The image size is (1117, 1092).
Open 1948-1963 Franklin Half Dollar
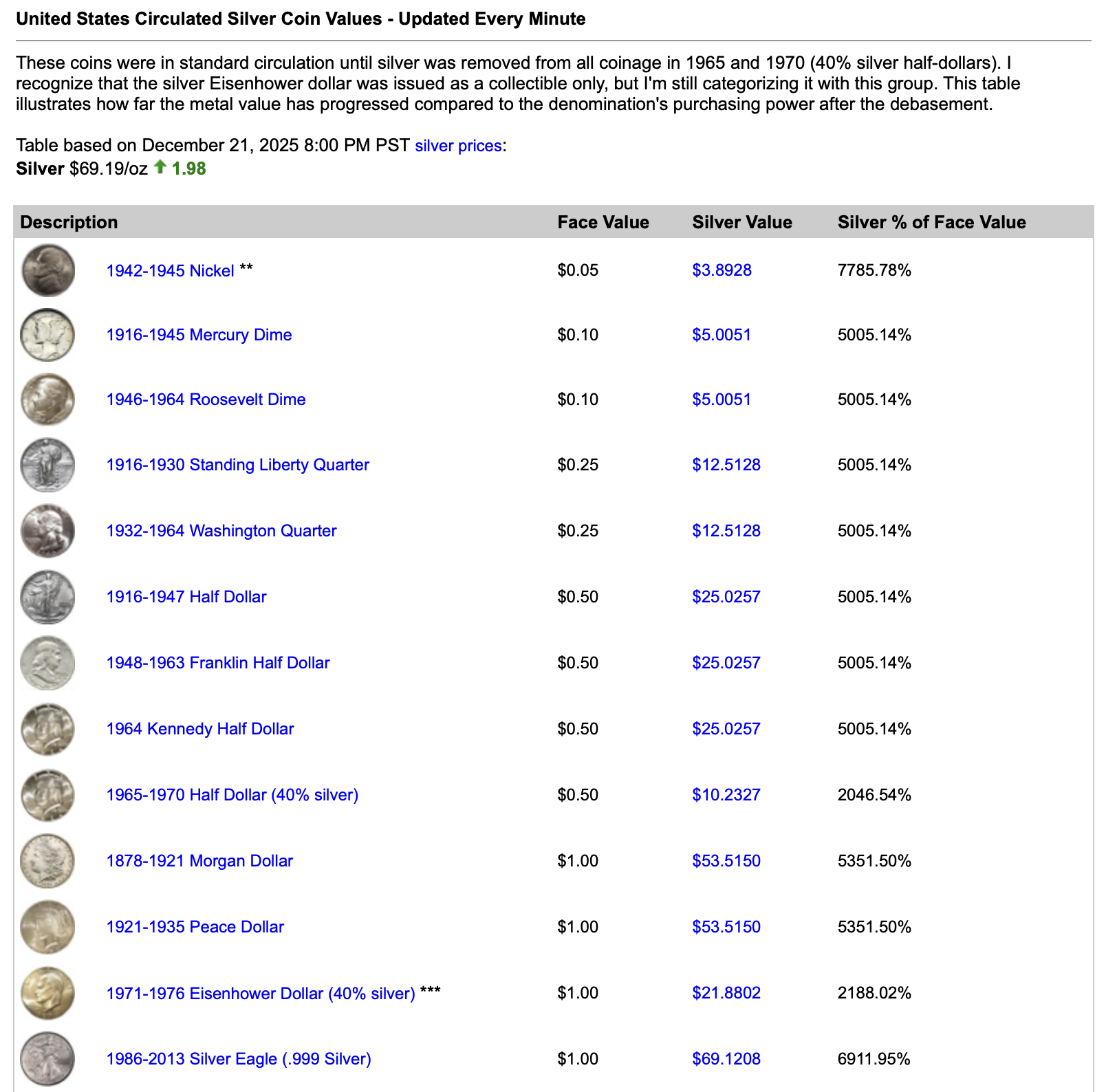click(217, 663)
